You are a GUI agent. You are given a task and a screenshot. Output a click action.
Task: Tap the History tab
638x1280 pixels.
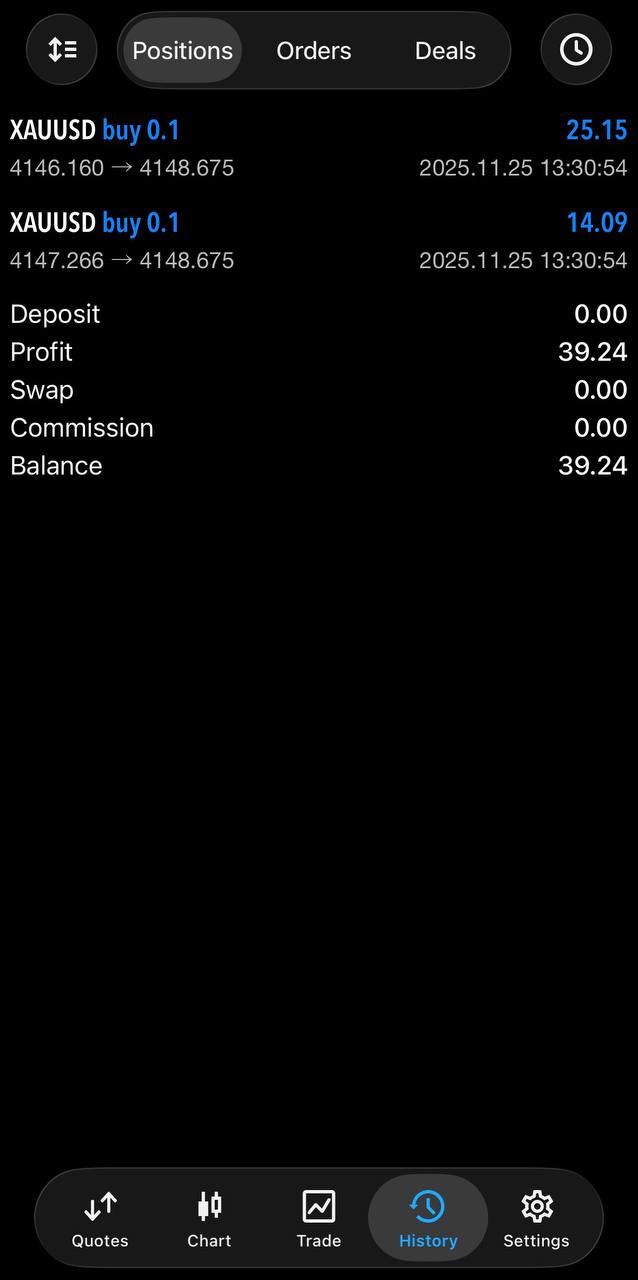(428, 1219)
